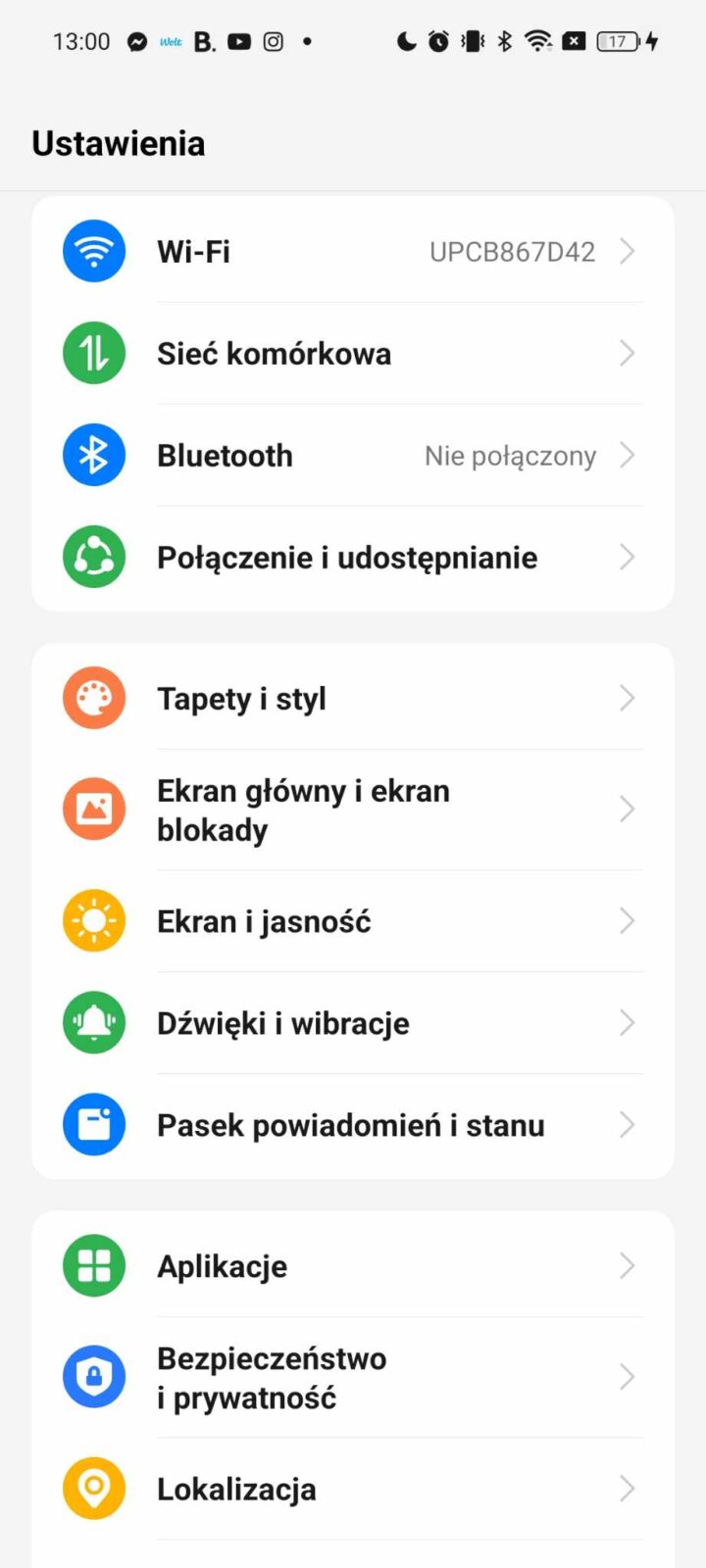Open Ekran i jasność settings
Screen dimensions: 706x1568
(x=353, y=921)
